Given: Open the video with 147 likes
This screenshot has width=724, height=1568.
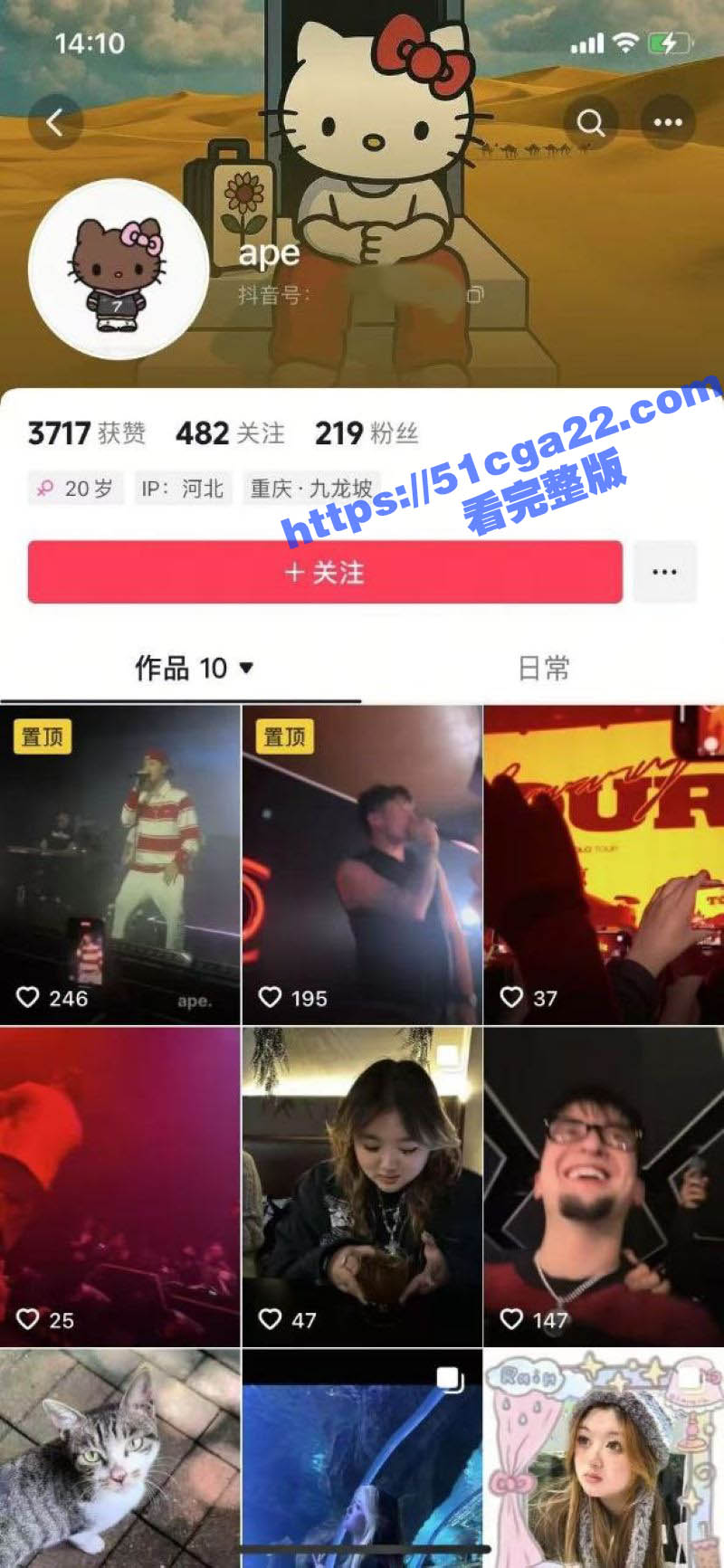Looking at the screenshot, I should pyautogui.click(x=604, y=1187).
